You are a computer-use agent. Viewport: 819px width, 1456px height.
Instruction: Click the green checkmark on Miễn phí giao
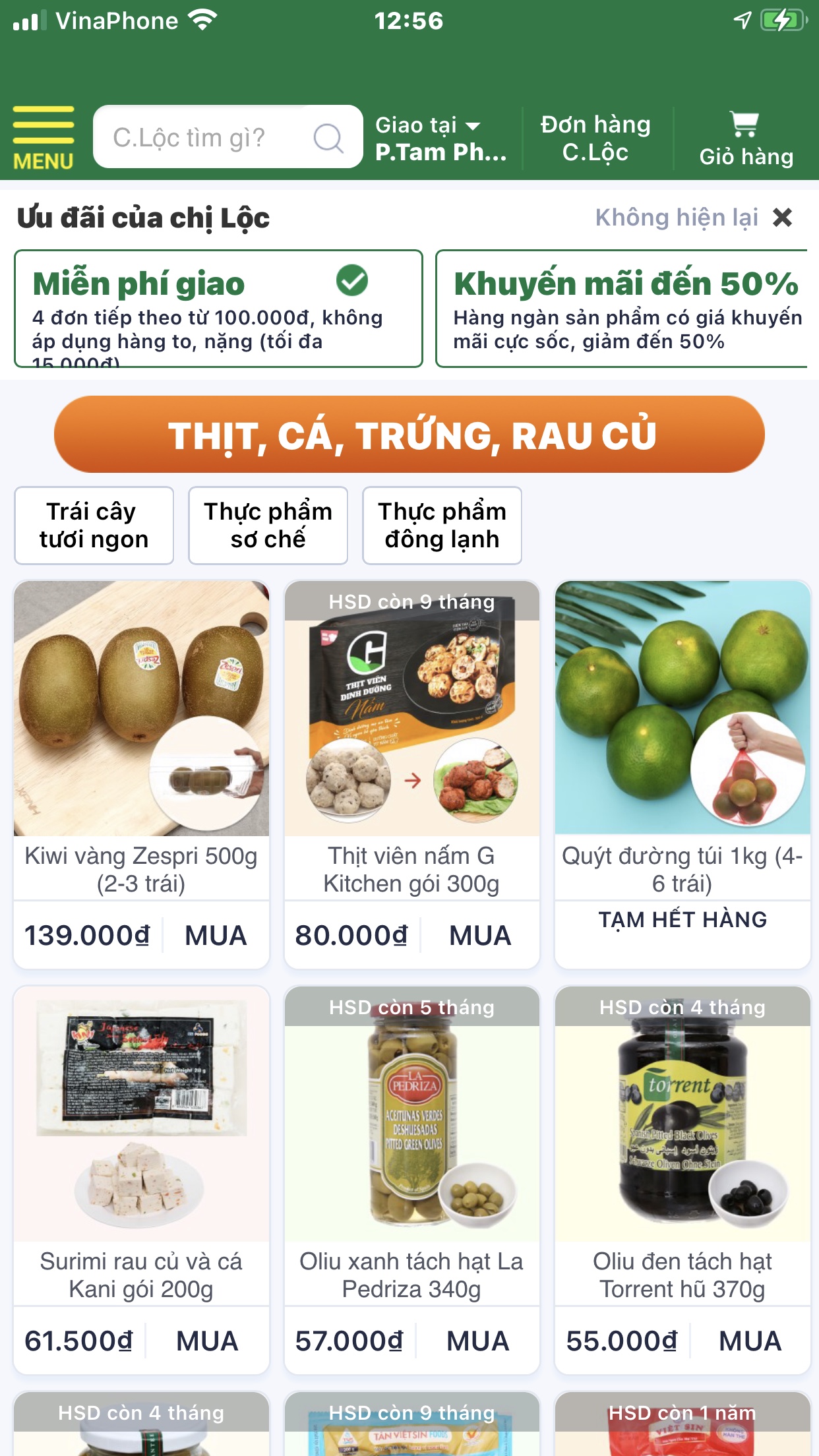[x=353, y=280]
